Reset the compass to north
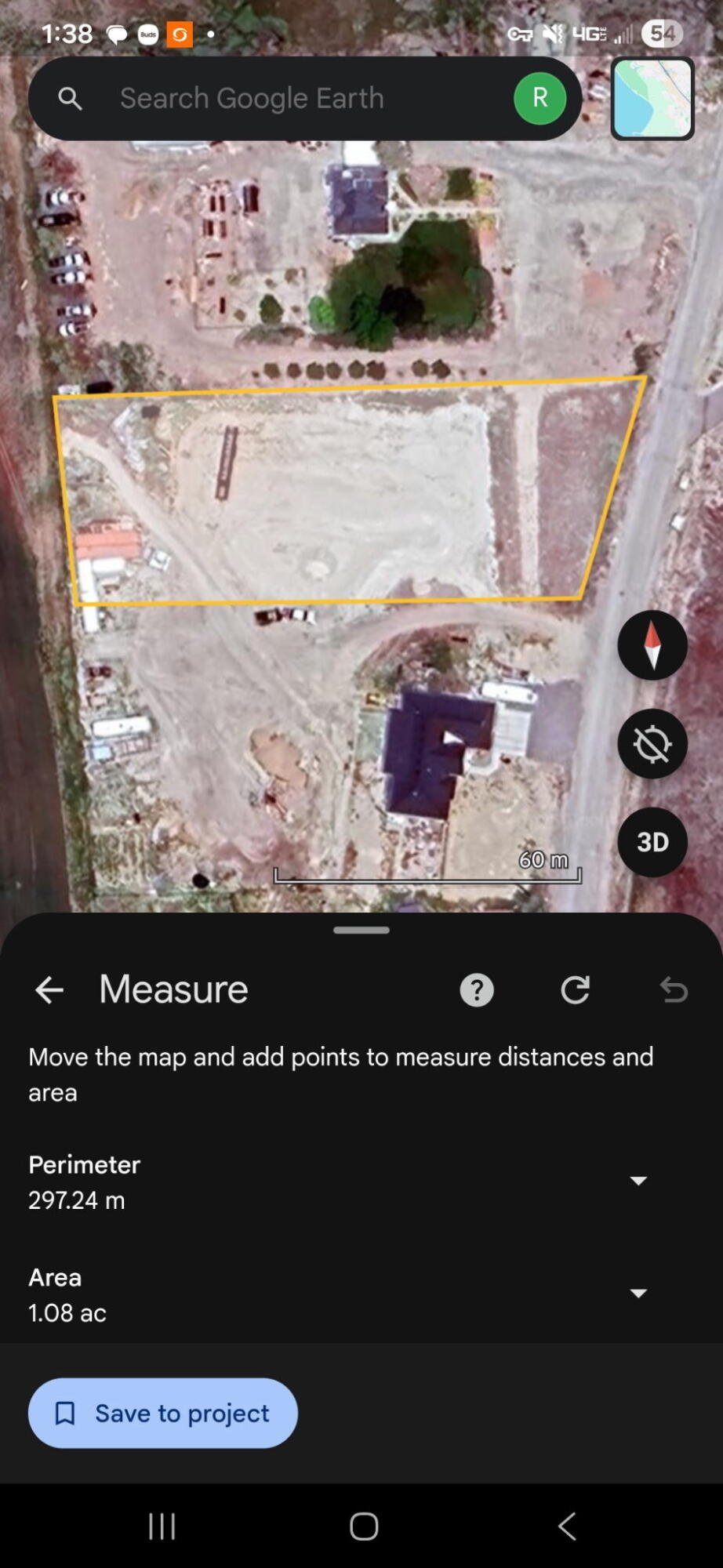Screen dimensions: 723x1568 (x=652, y=644)
